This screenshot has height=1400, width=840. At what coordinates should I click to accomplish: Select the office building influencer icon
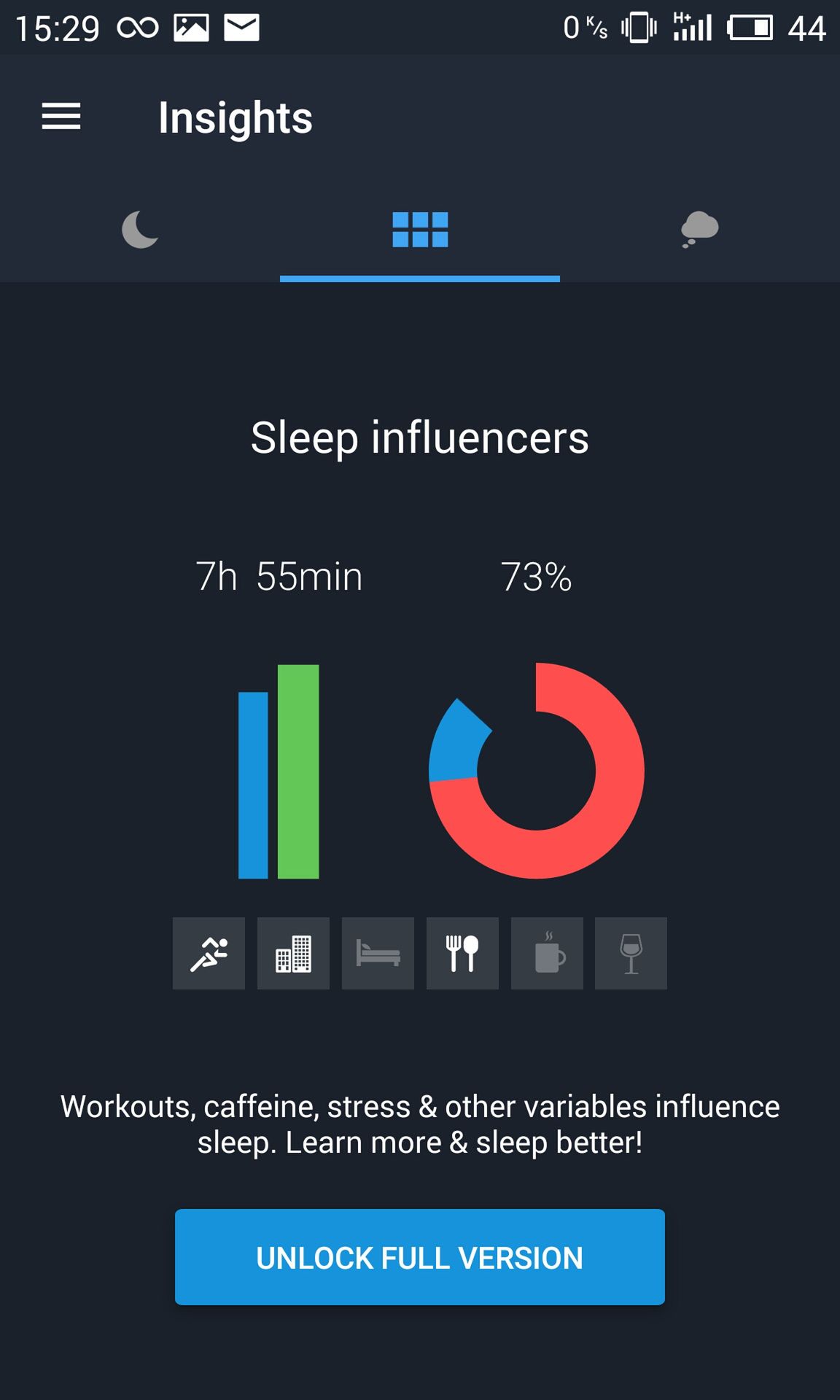point(293,953)
